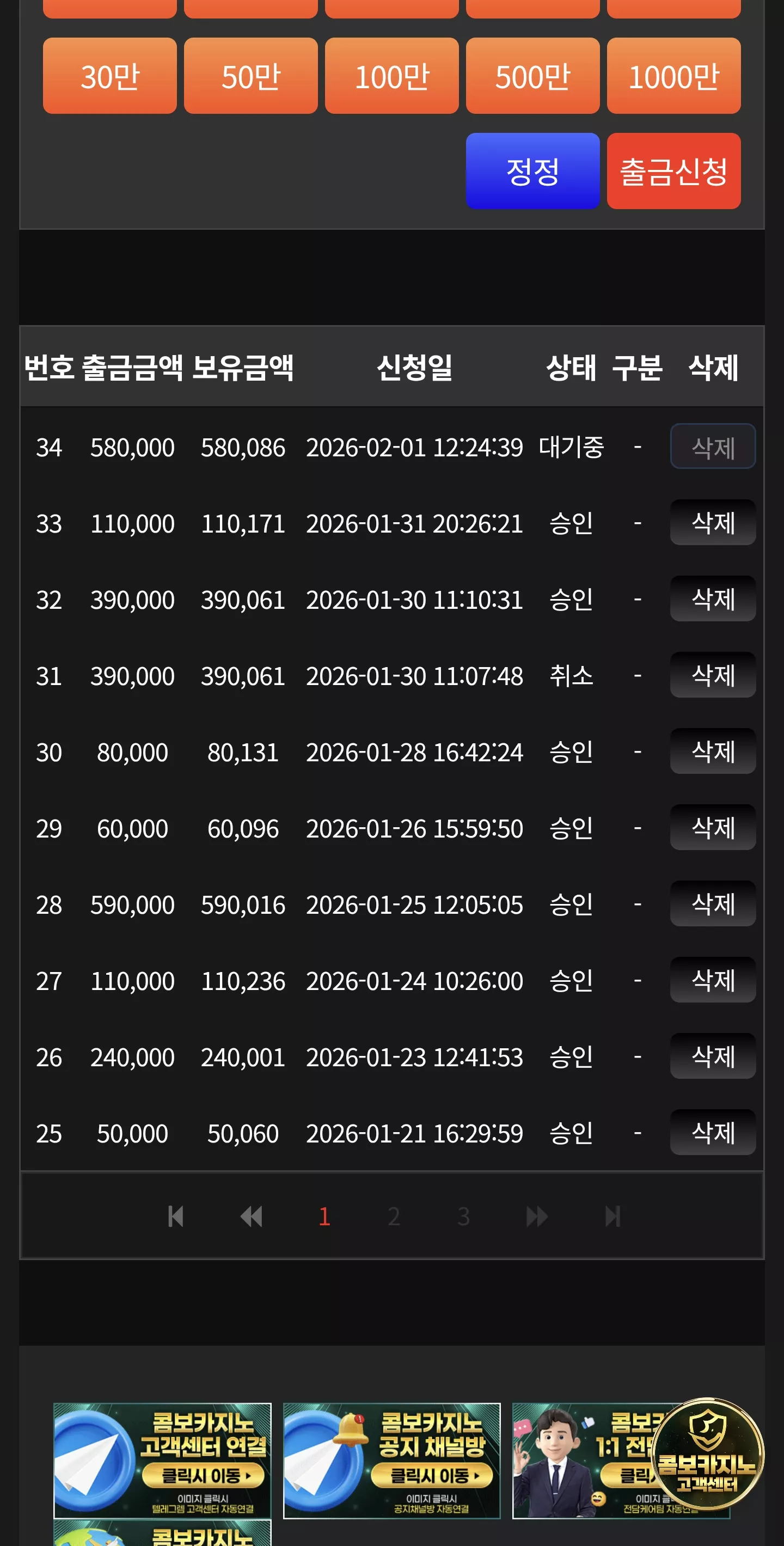Pick the 1000만 amount button
The height and width of the screenshot is (1546, 784).
(x=673, y=76)
